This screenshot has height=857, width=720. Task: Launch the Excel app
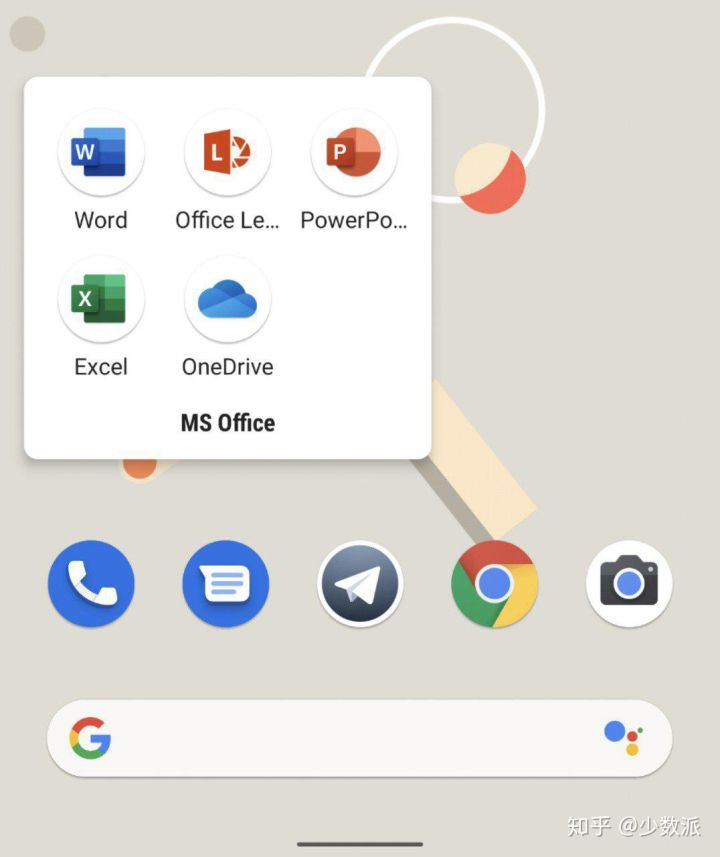tap(101, 299)
